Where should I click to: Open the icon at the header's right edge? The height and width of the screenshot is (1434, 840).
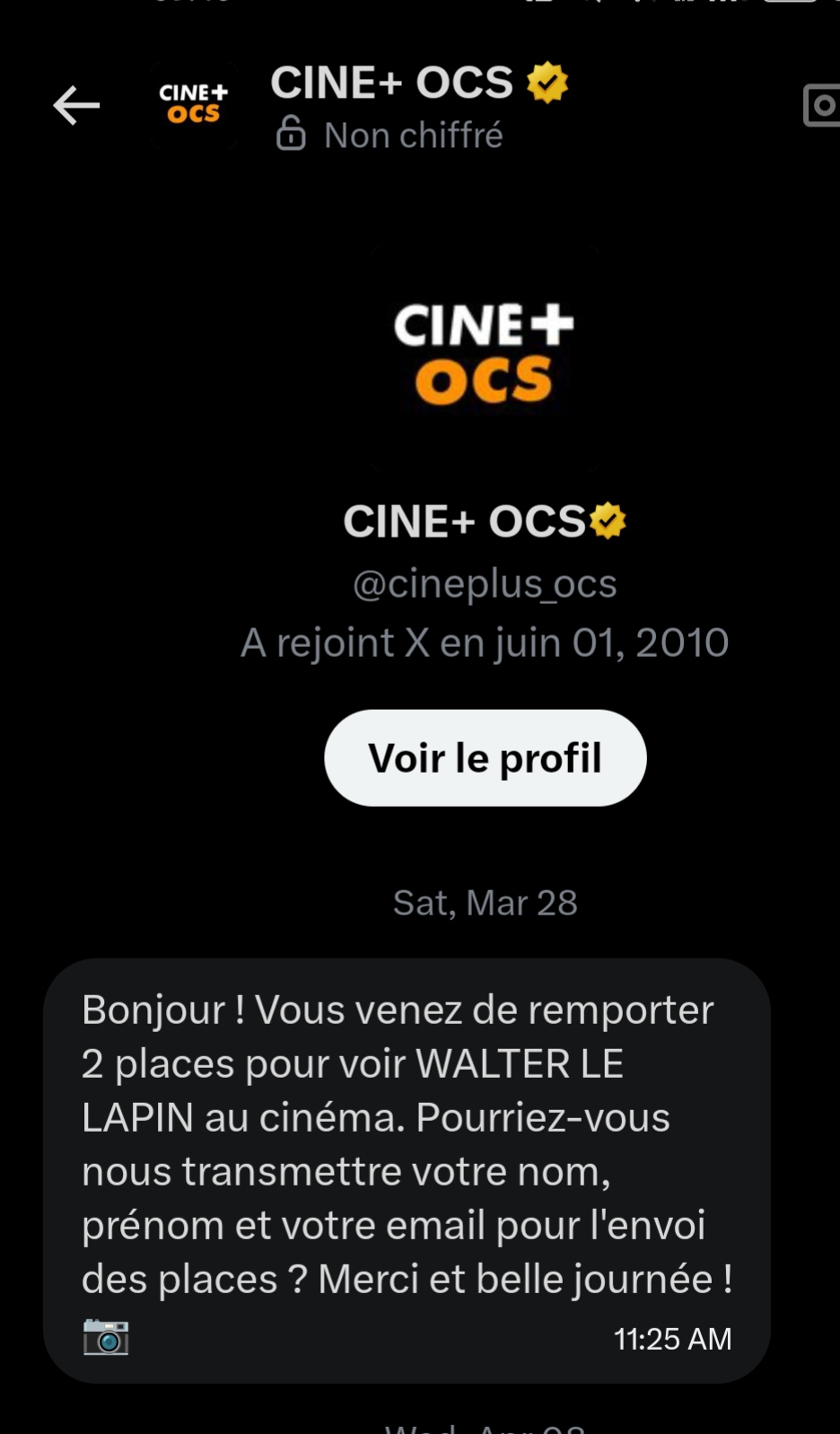pos(822,106)
